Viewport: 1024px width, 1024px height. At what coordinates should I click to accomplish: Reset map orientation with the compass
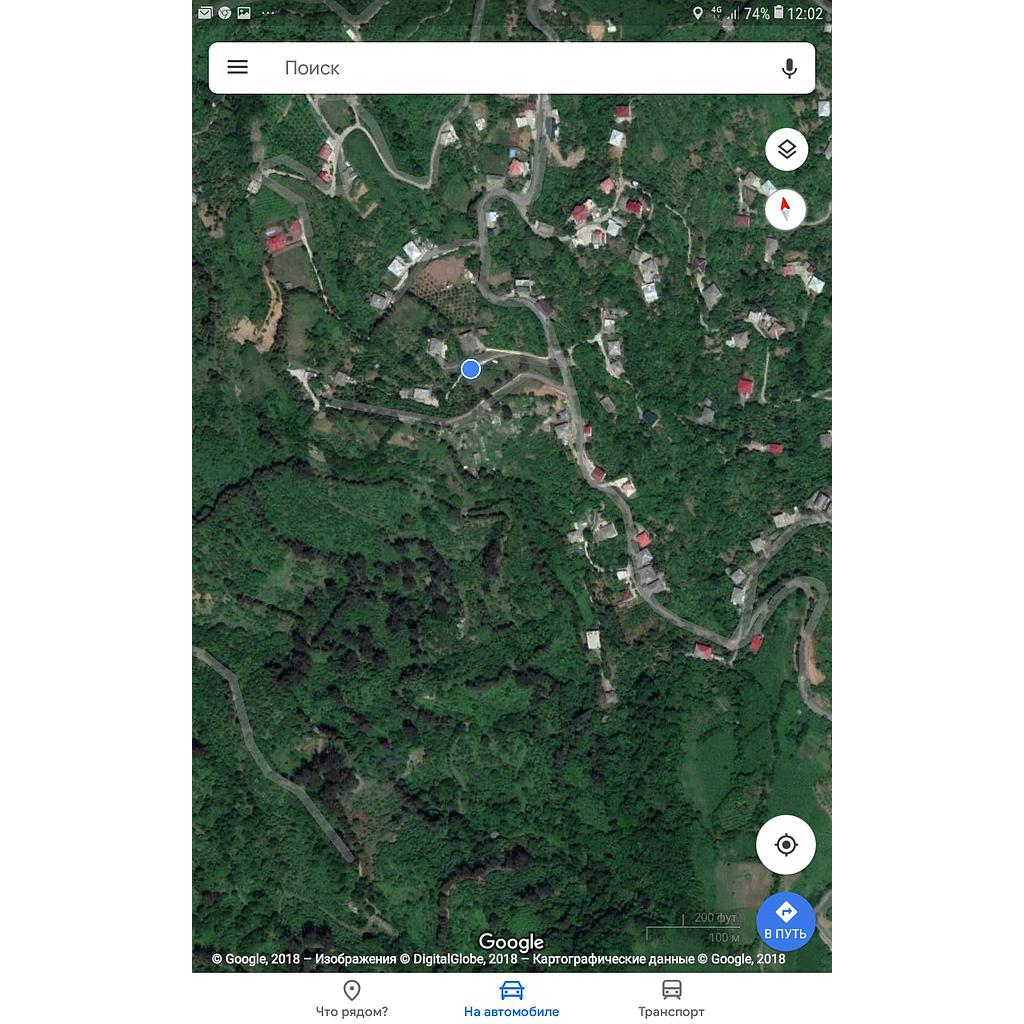pos(785,209)
